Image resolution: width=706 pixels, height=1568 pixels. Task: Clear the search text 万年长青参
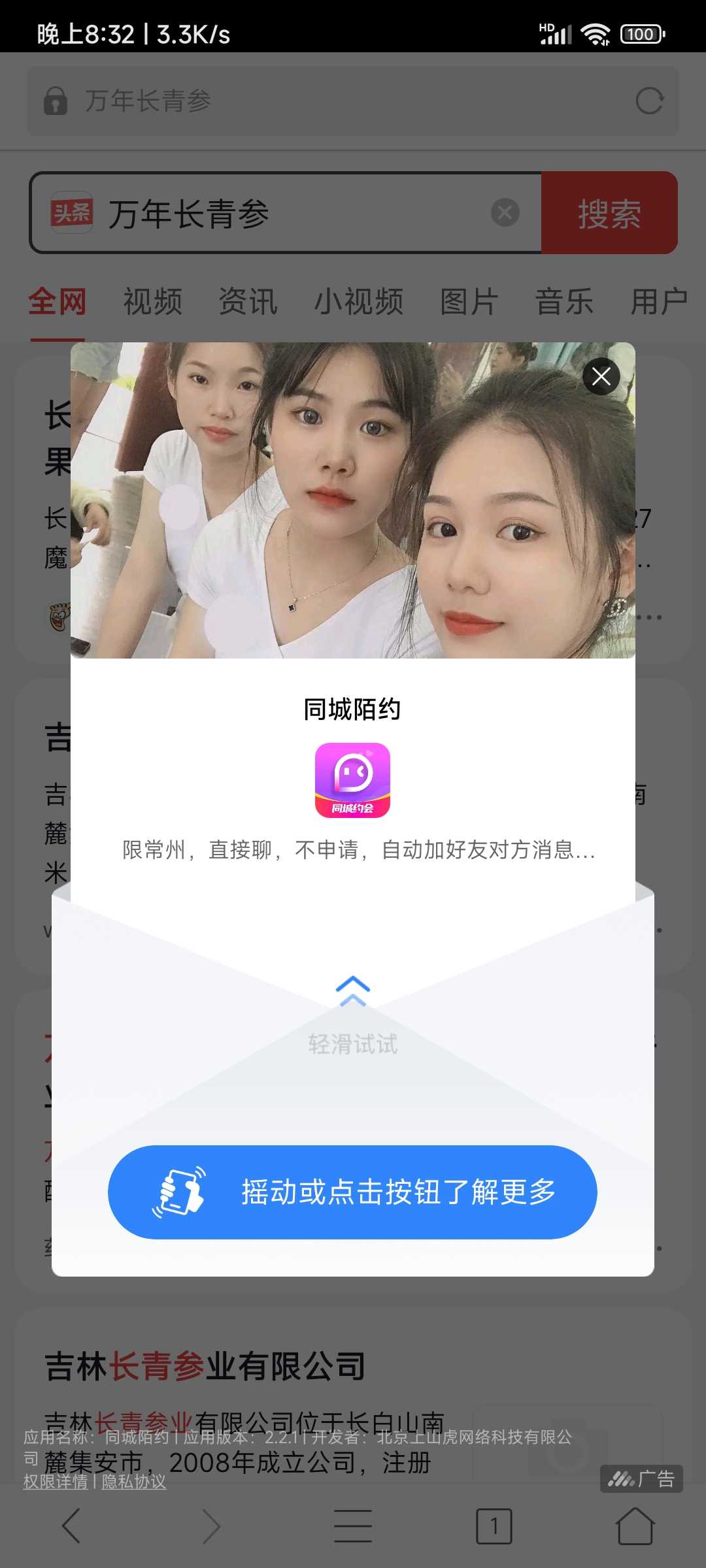tap(505, 212)
